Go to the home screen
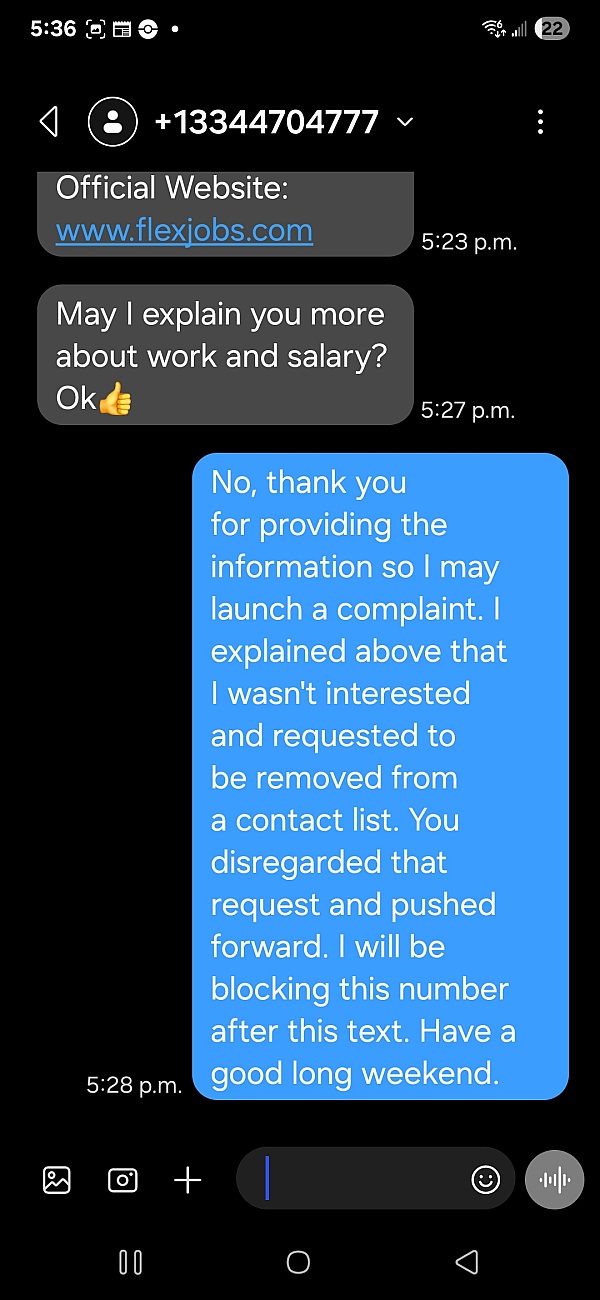This screenshot has height=1300, width=600. coord(298,1262)
